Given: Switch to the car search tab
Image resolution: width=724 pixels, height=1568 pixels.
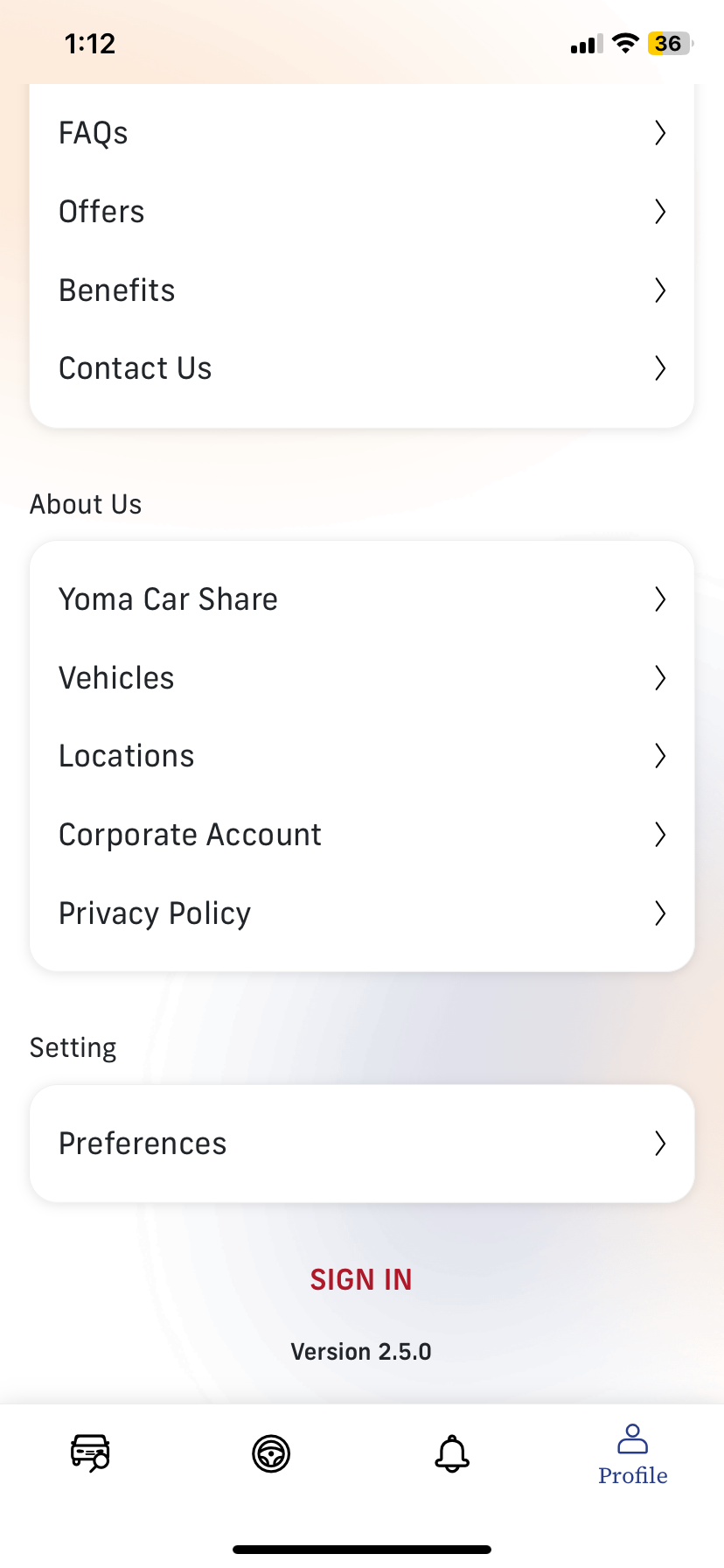Looking at the screenshot, I should point(90,1453).
